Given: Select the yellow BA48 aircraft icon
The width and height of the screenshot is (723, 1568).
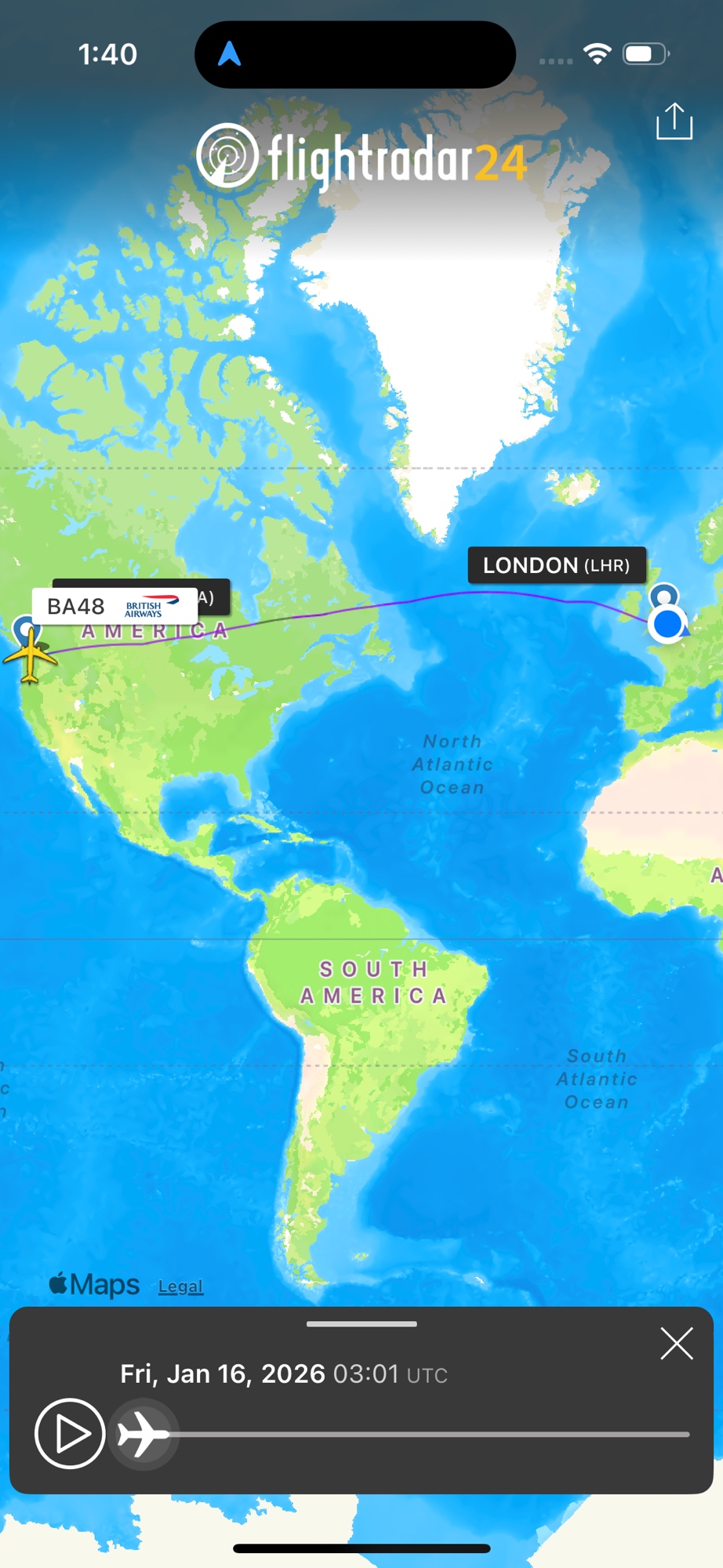Looking at the screenshot, I should (x=30, y=655).
